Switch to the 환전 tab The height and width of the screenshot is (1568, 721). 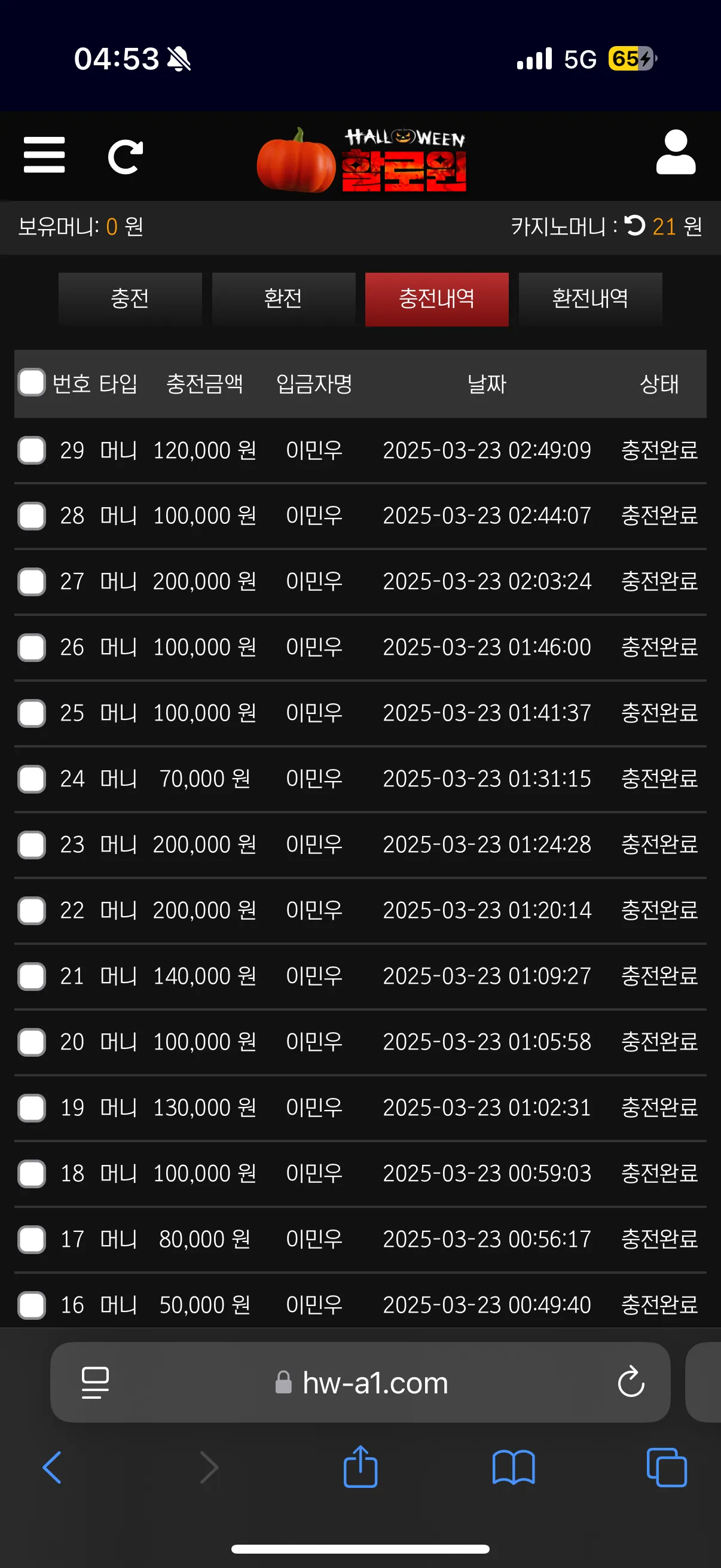coord(283,299)
